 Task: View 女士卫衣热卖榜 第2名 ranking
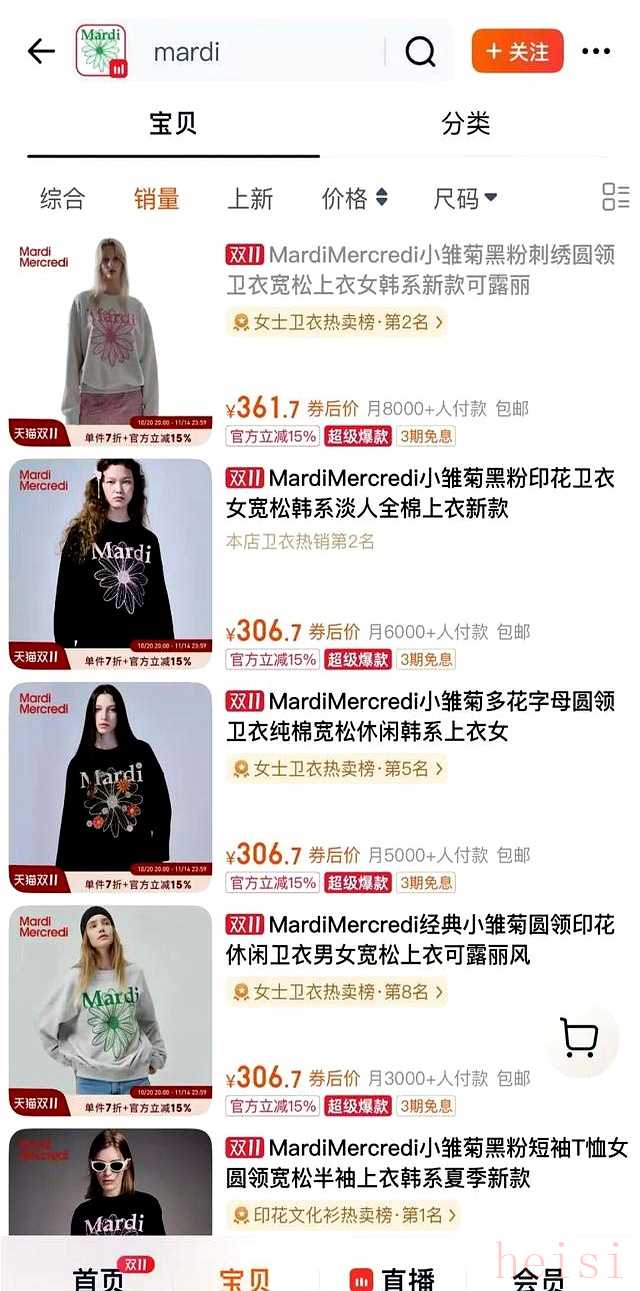(337, 322)
